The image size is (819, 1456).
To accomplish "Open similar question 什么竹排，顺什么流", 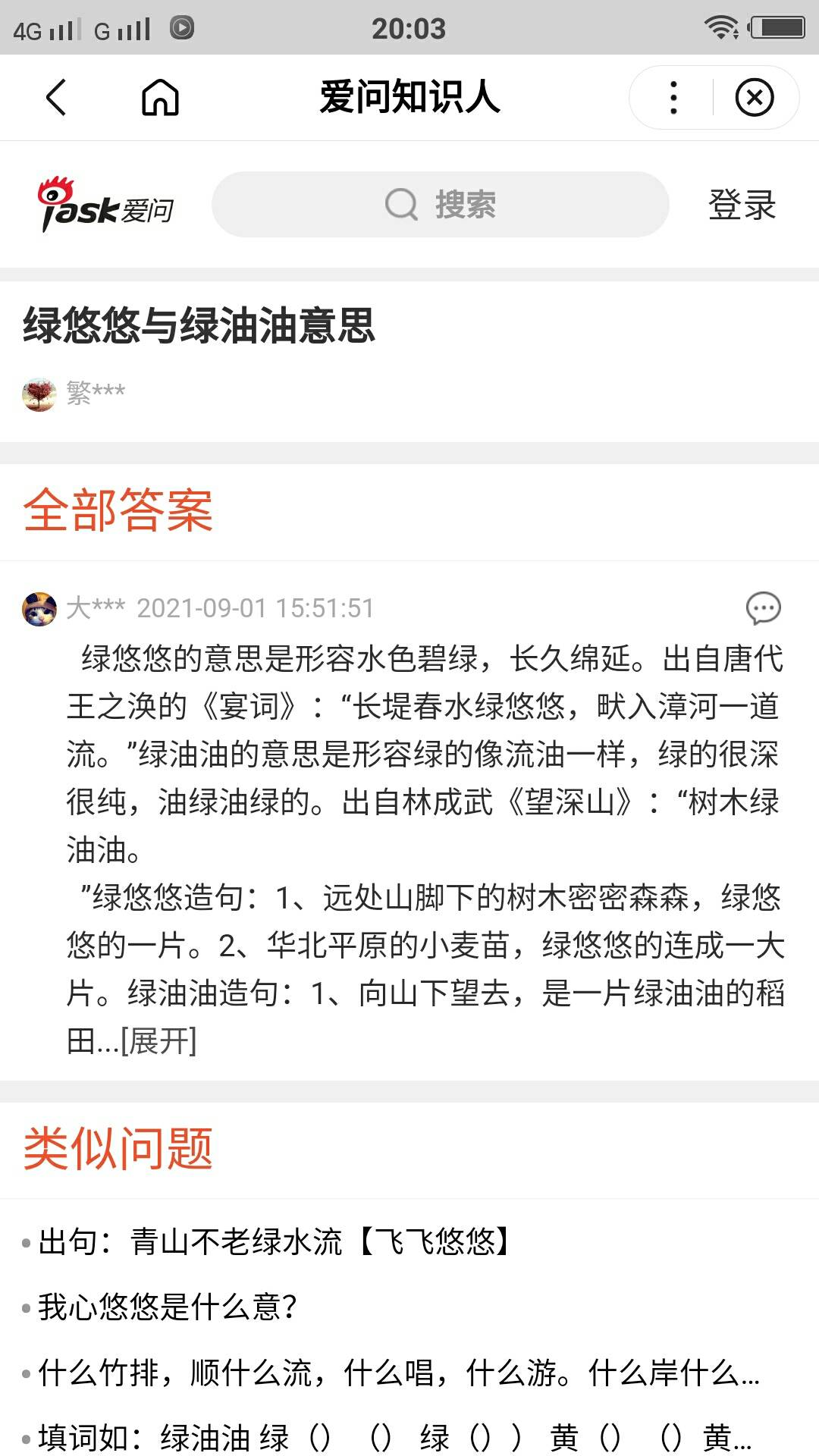I will 398,1373.
